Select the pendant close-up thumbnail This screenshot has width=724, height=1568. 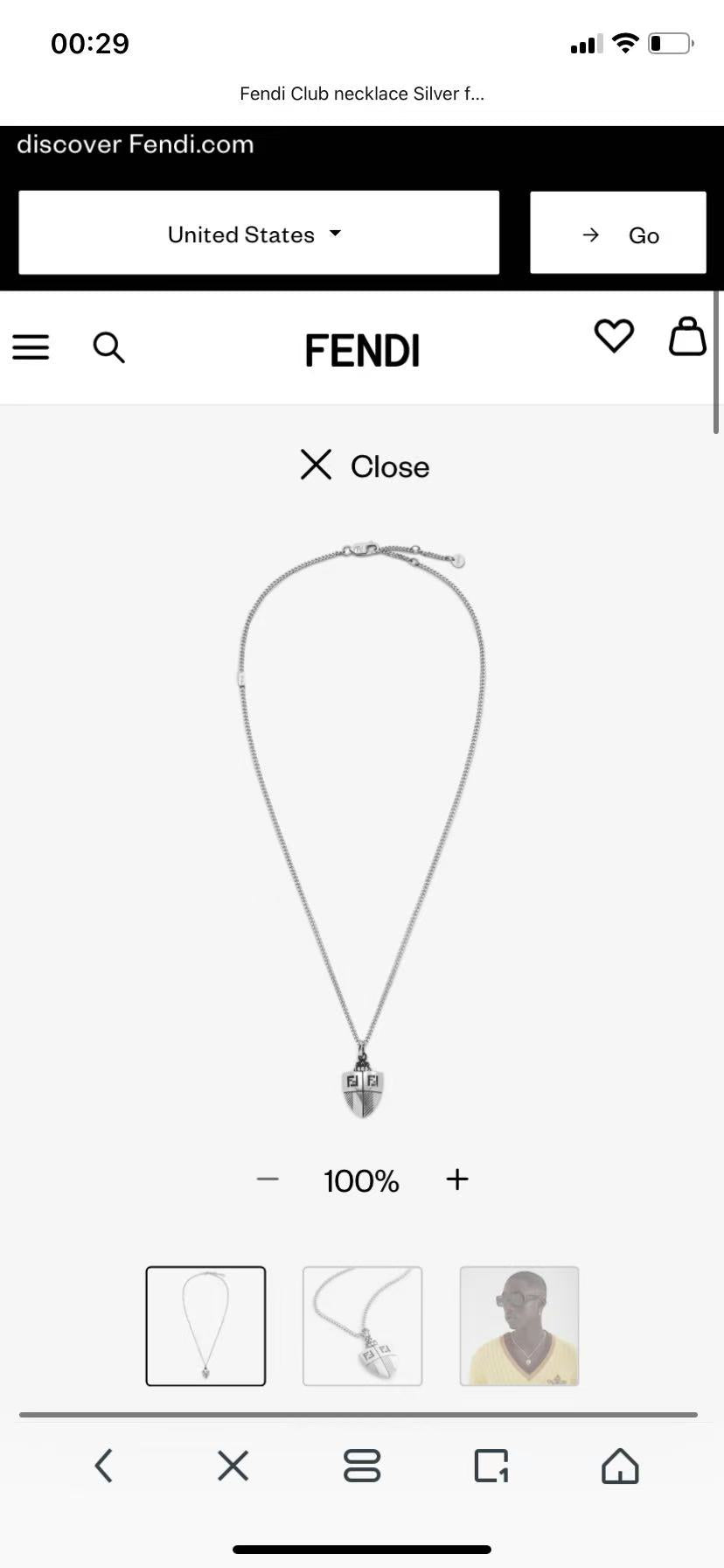click(x=362, y=1326)
